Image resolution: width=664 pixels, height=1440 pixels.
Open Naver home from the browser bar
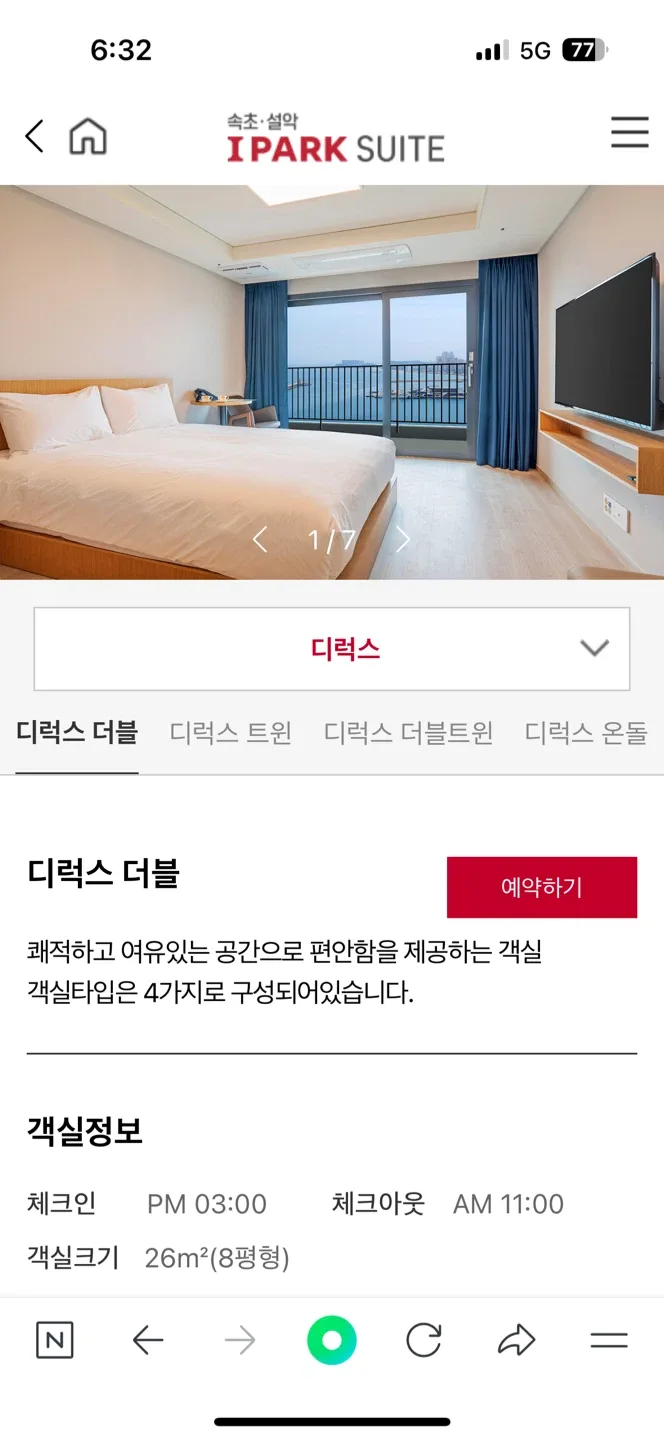click(x=54, y=1341)
